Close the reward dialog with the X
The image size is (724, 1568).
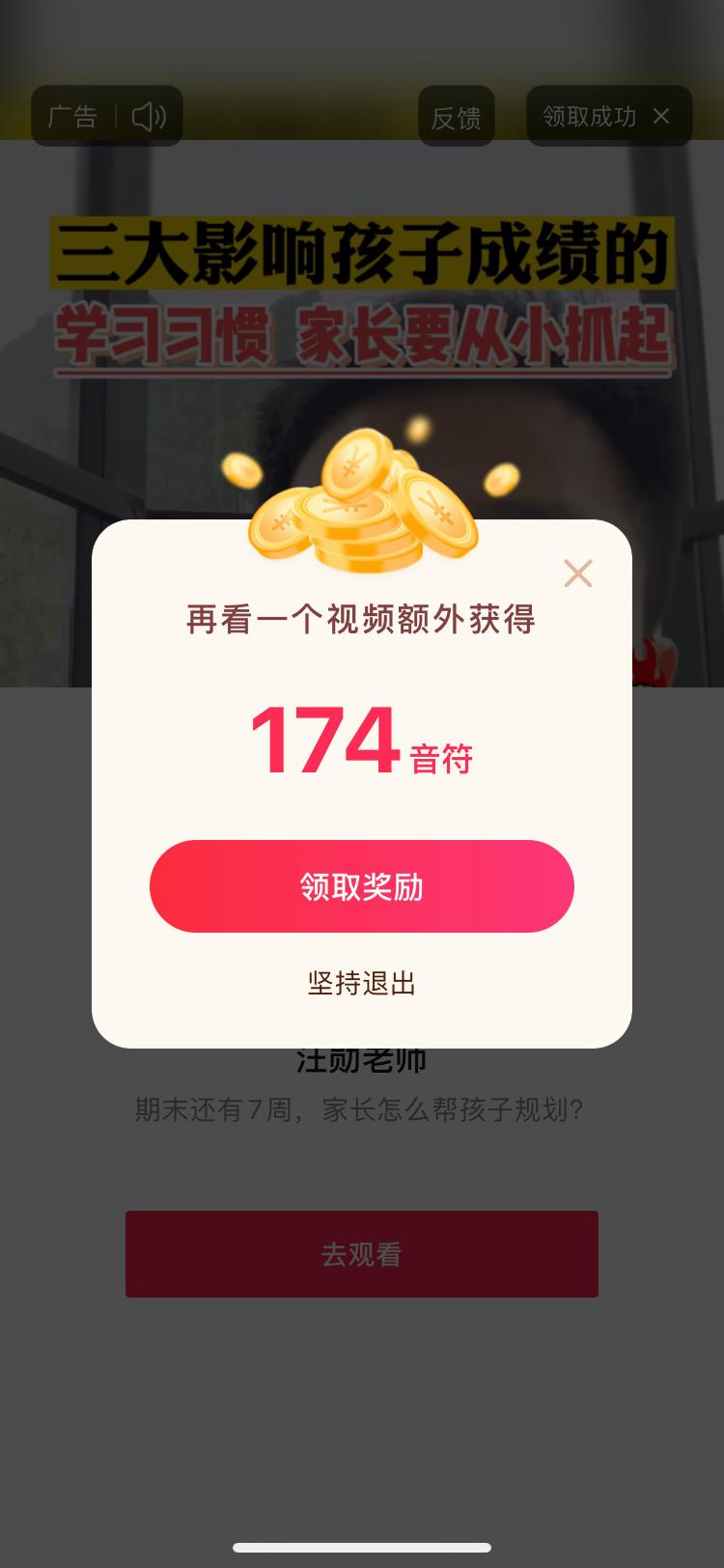[x=577, y=574]
